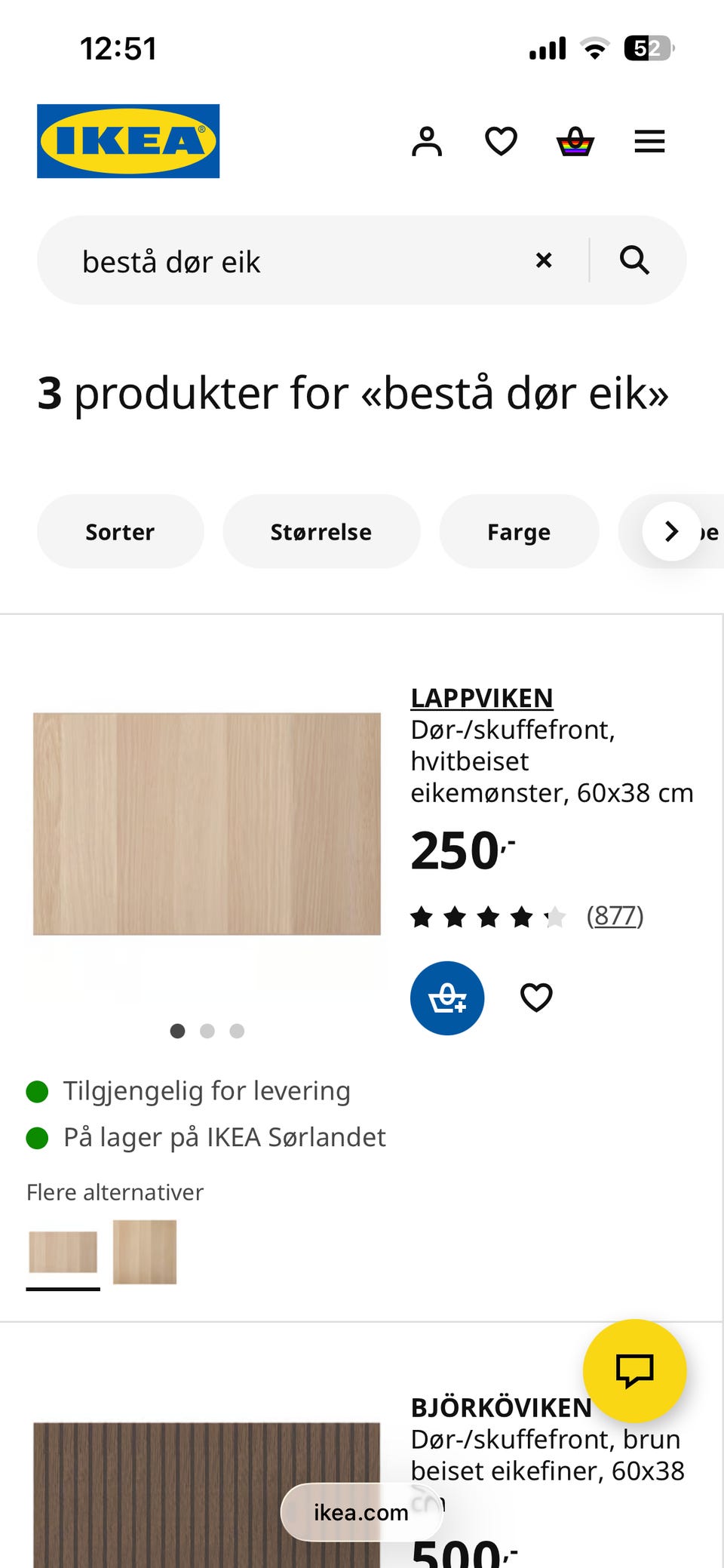Image resolution: width=724 pixels, height=1568 pixels.
Task: Add LAPPVIKEN to cart with the blue basket icon
Action: (446, 998)
